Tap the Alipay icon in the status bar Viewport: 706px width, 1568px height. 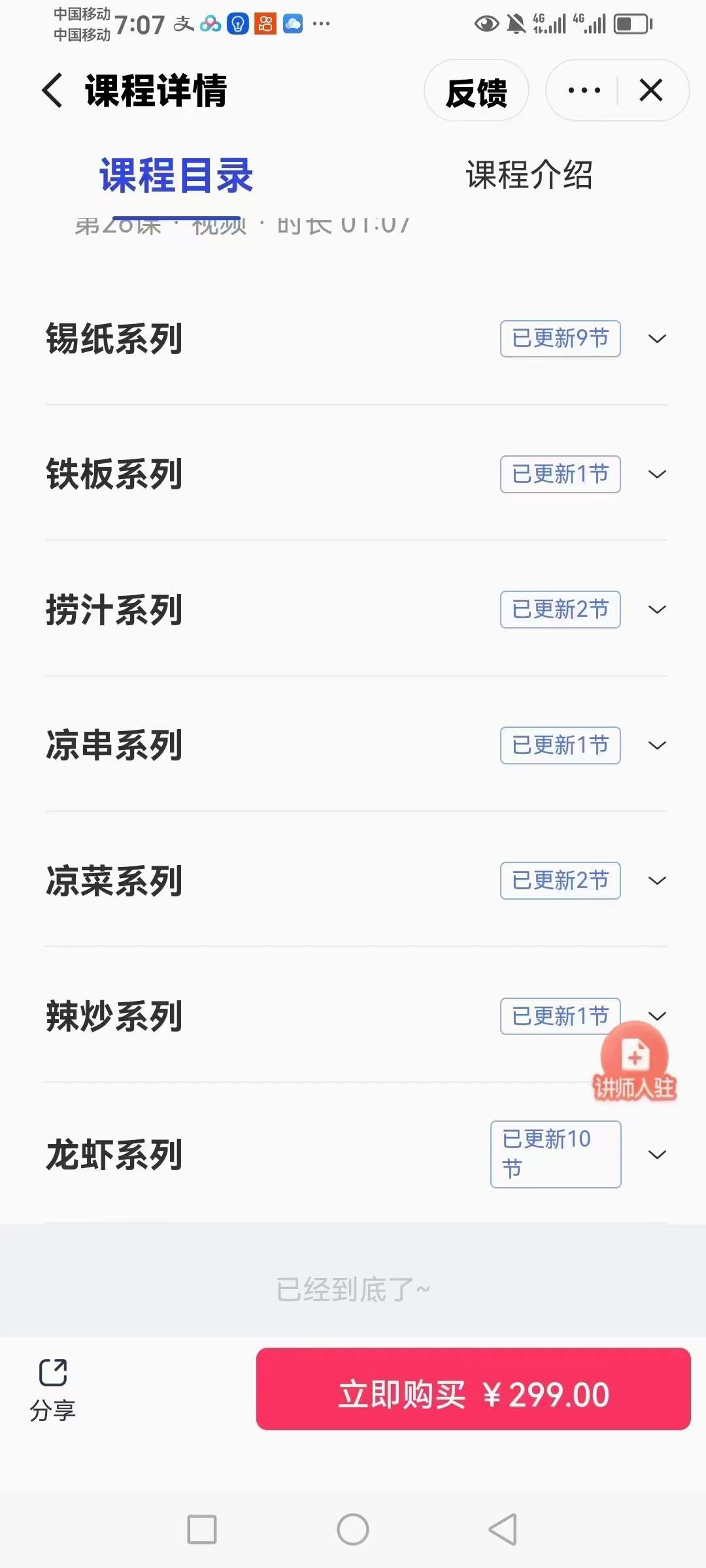tap(185, 24)
